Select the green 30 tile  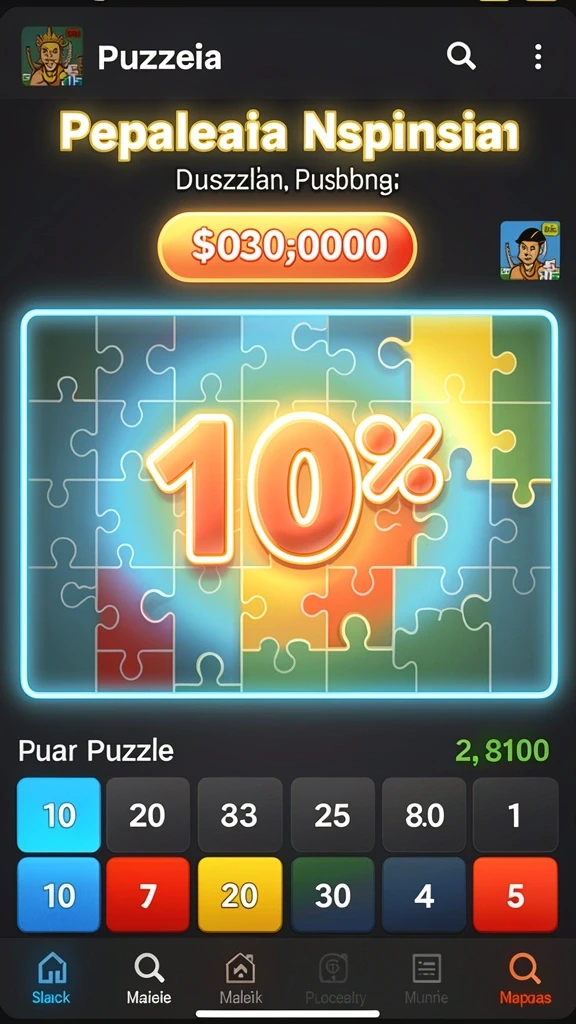pyautogui.click(x=332, y=895)
